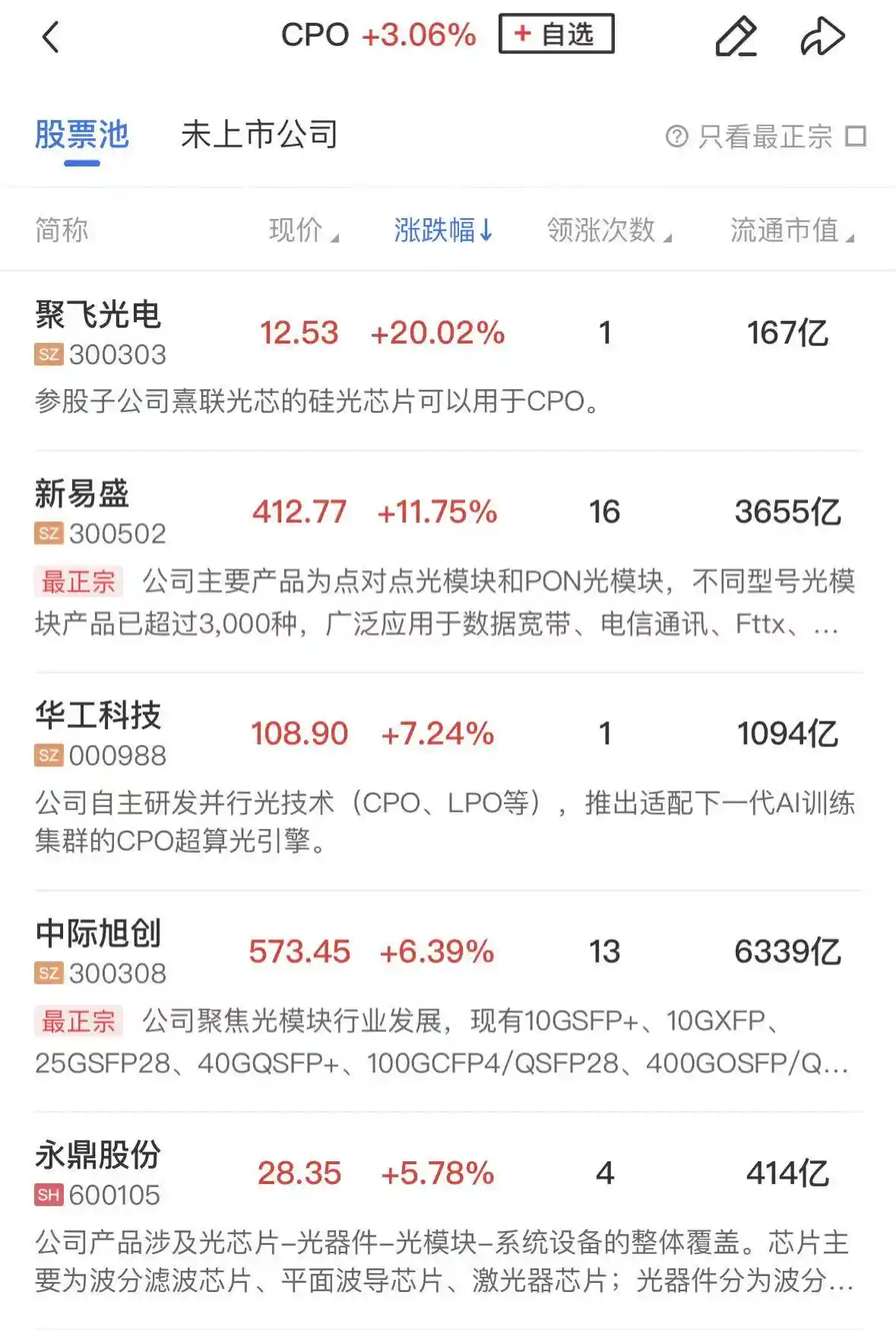Enable the 只看最正宗 filter checkbox
The image size is (896, 1330).
coord(857,137)
